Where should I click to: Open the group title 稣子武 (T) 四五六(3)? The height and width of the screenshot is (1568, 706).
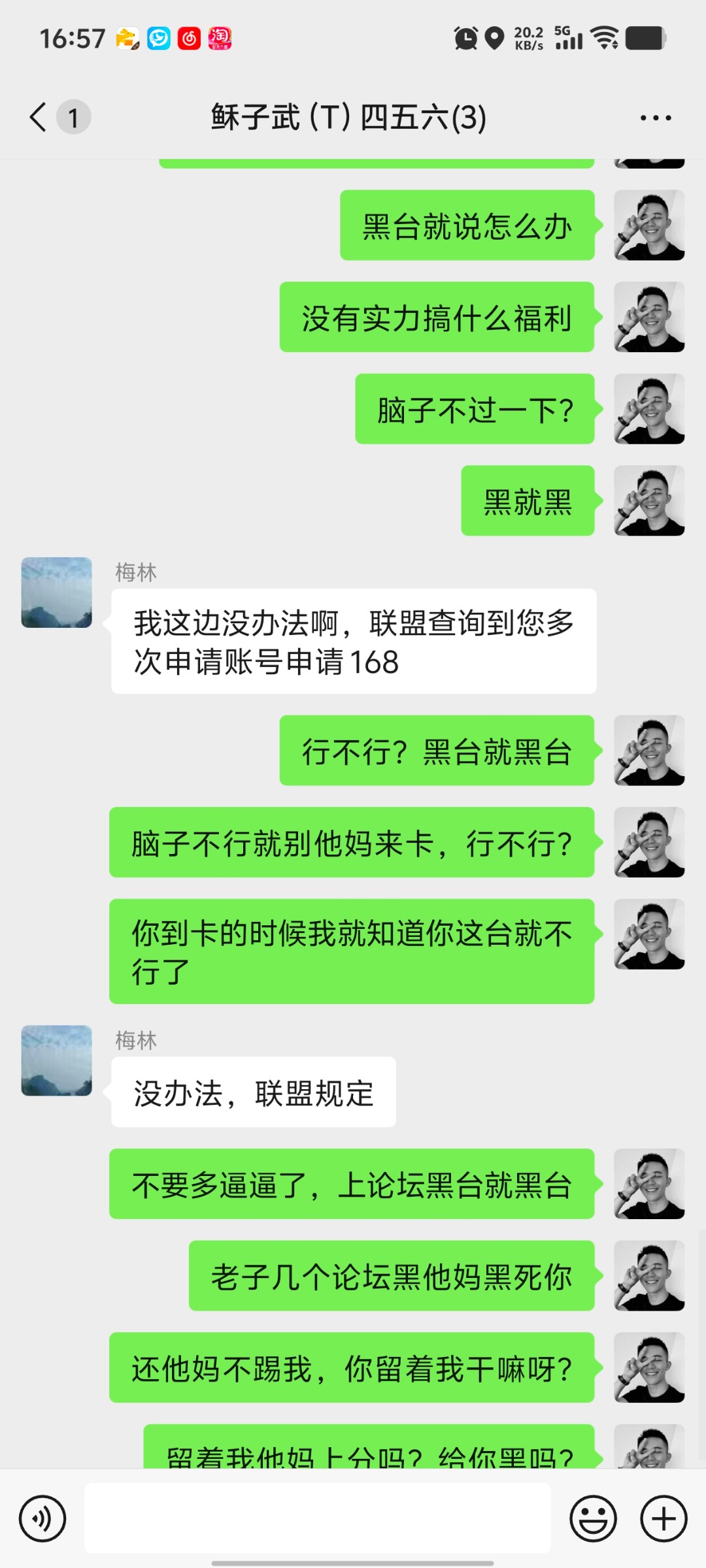pos(346,118)
